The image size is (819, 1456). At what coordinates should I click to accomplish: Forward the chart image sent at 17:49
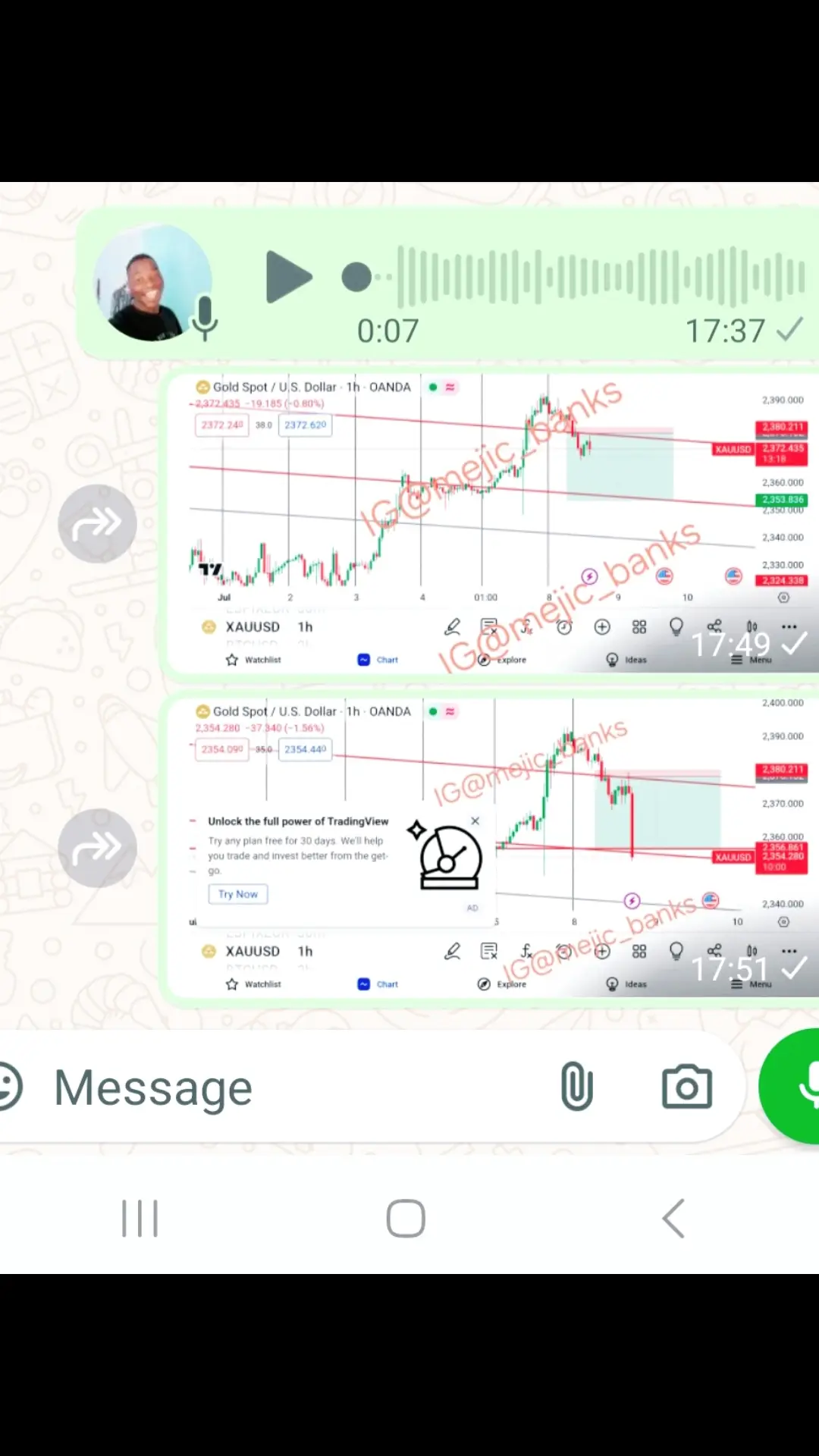pyautogui.click(x=98, y=523)
